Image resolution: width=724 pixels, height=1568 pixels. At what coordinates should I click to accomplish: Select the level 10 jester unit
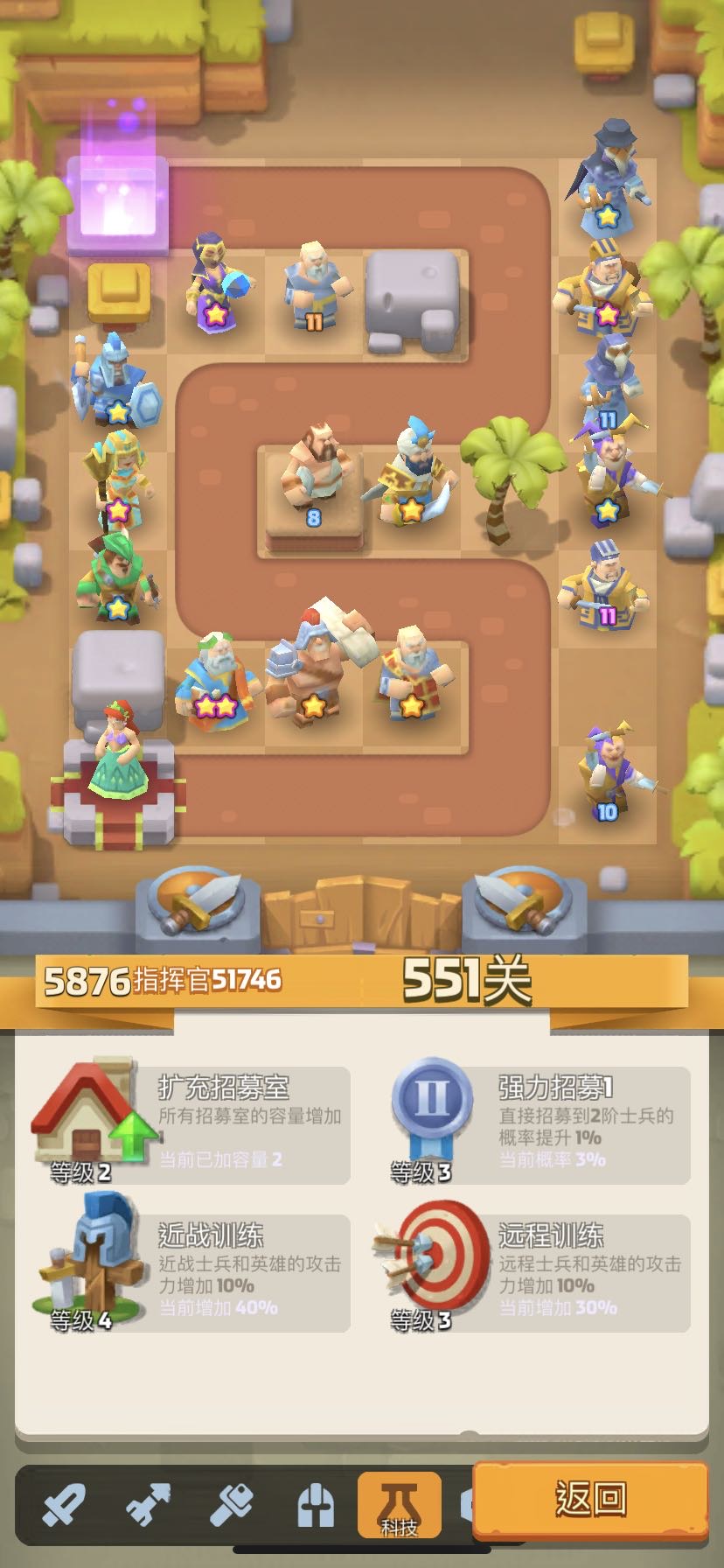608,774
